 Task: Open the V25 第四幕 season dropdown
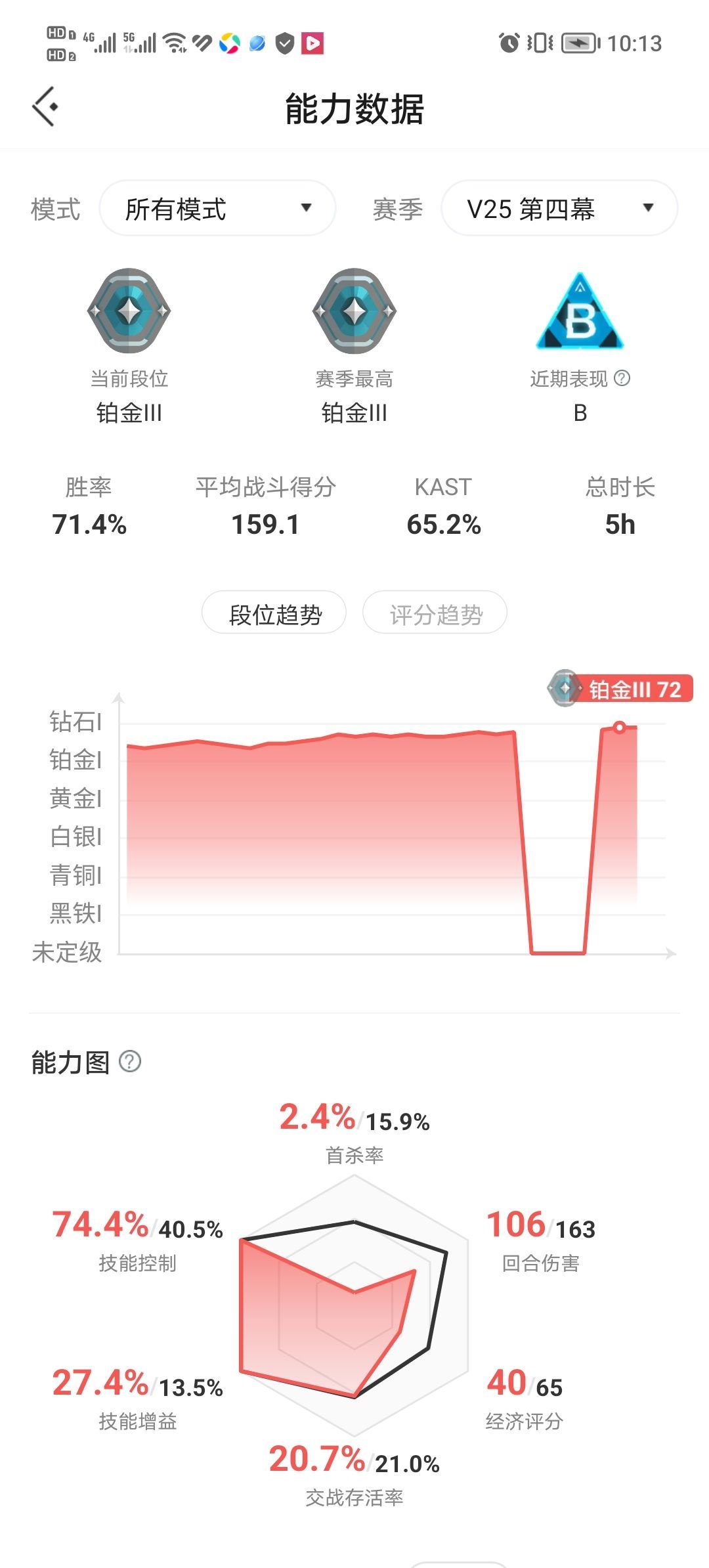coord(559,208)
